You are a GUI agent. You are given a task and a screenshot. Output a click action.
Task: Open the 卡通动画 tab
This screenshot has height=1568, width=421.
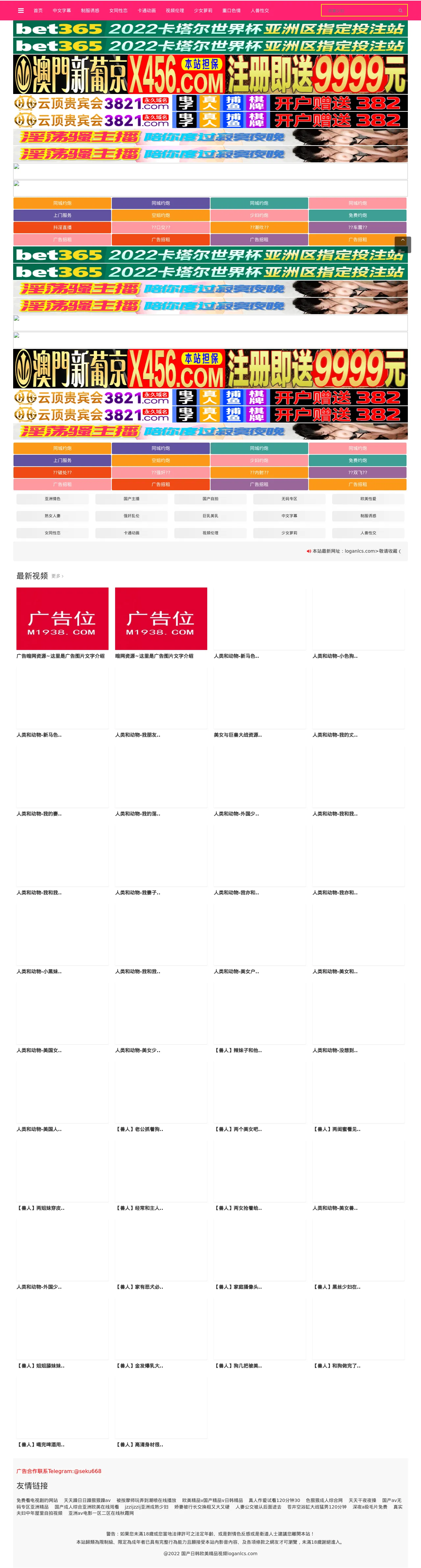pos(146,10)
